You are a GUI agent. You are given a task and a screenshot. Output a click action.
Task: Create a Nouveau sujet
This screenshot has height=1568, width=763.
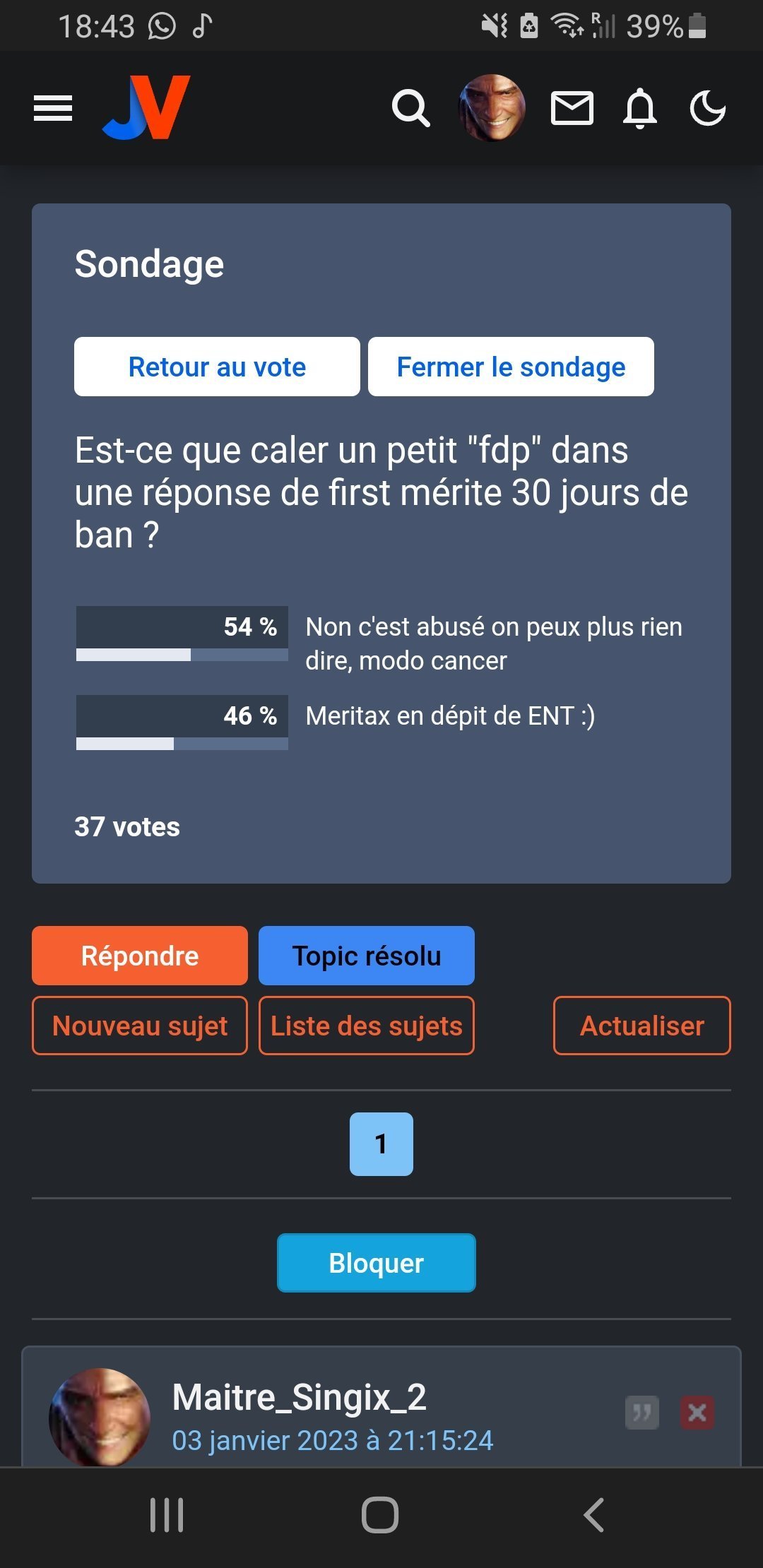point(140,1026)
